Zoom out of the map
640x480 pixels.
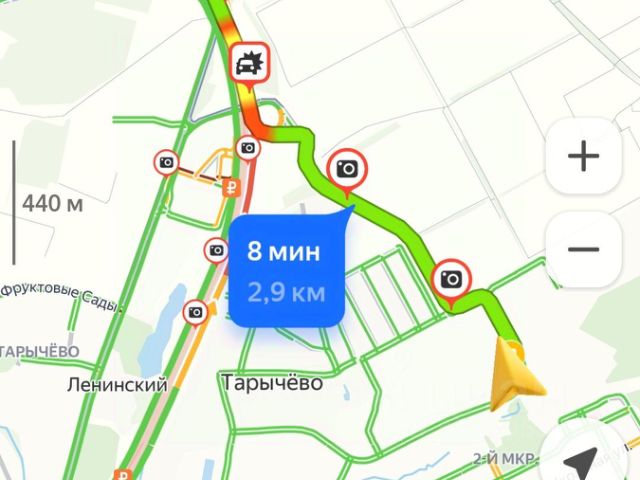(x=583, y=249)
